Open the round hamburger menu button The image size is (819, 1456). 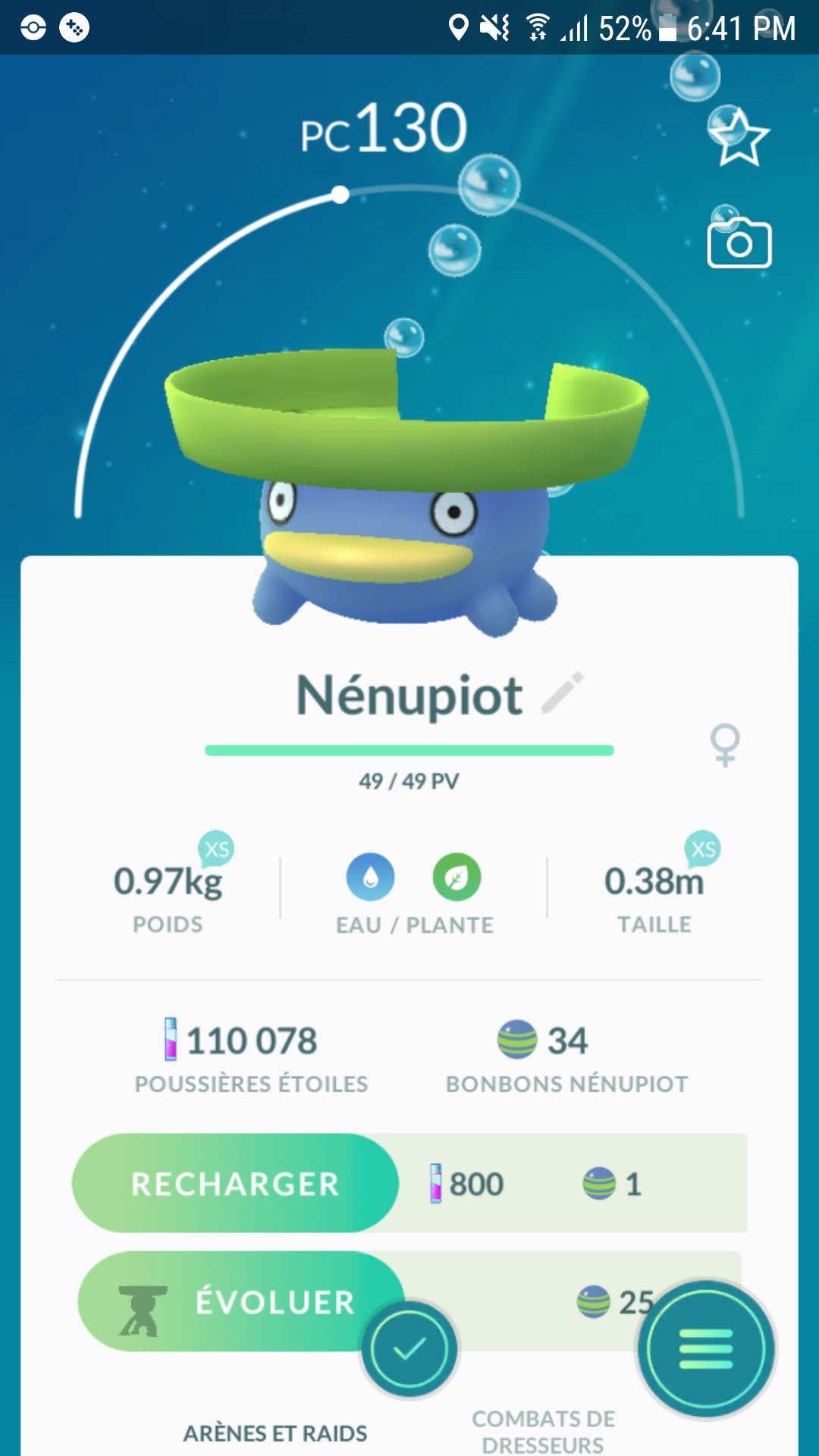tap(706, 1349)
